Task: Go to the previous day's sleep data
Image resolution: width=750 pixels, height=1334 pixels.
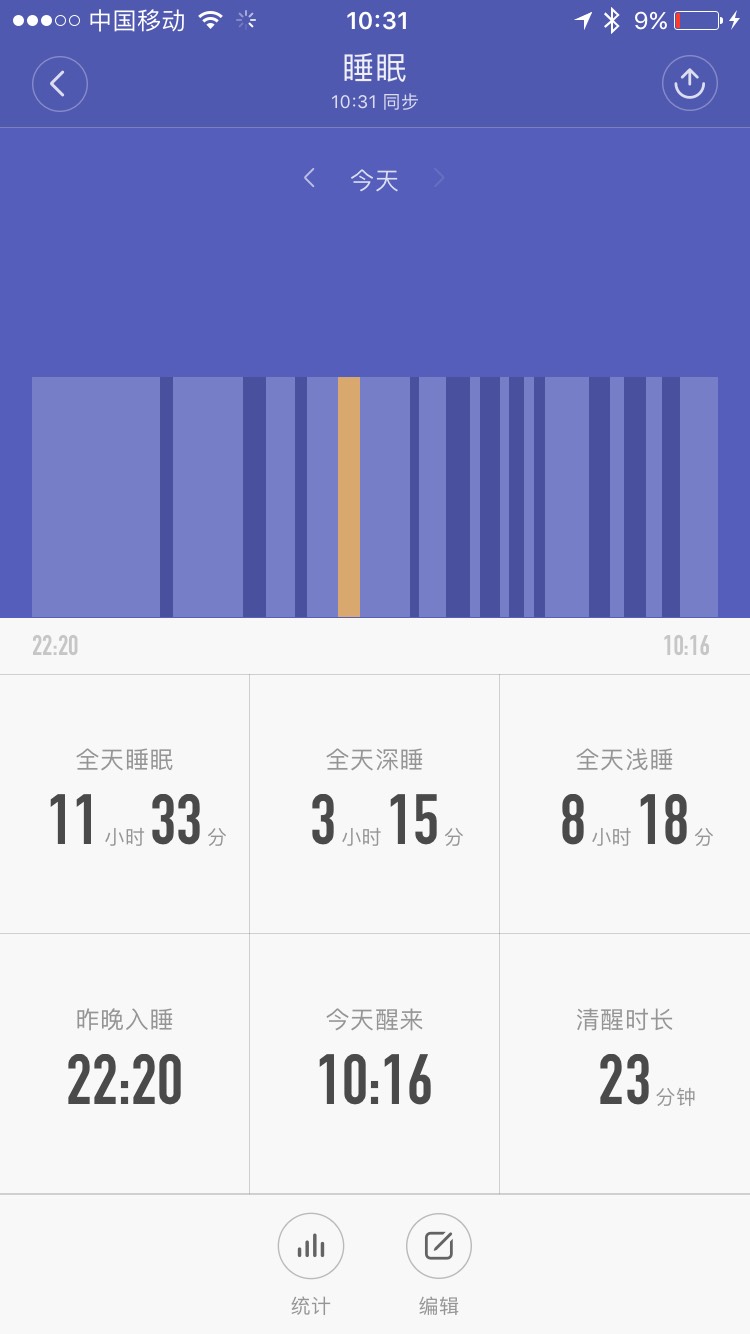Action: pos(310,179)
